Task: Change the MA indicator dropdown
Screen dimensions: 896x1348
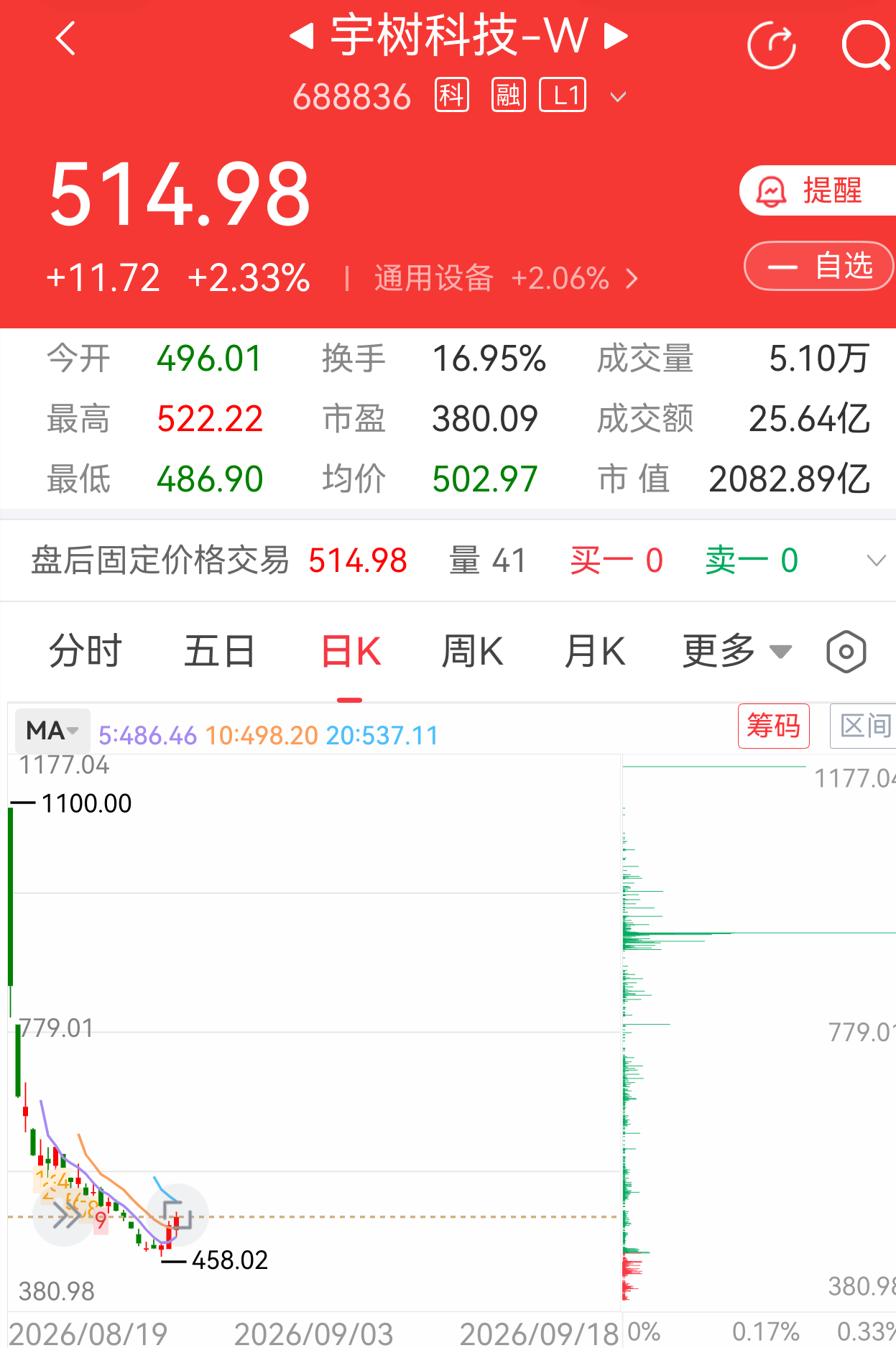Action: 52,731
